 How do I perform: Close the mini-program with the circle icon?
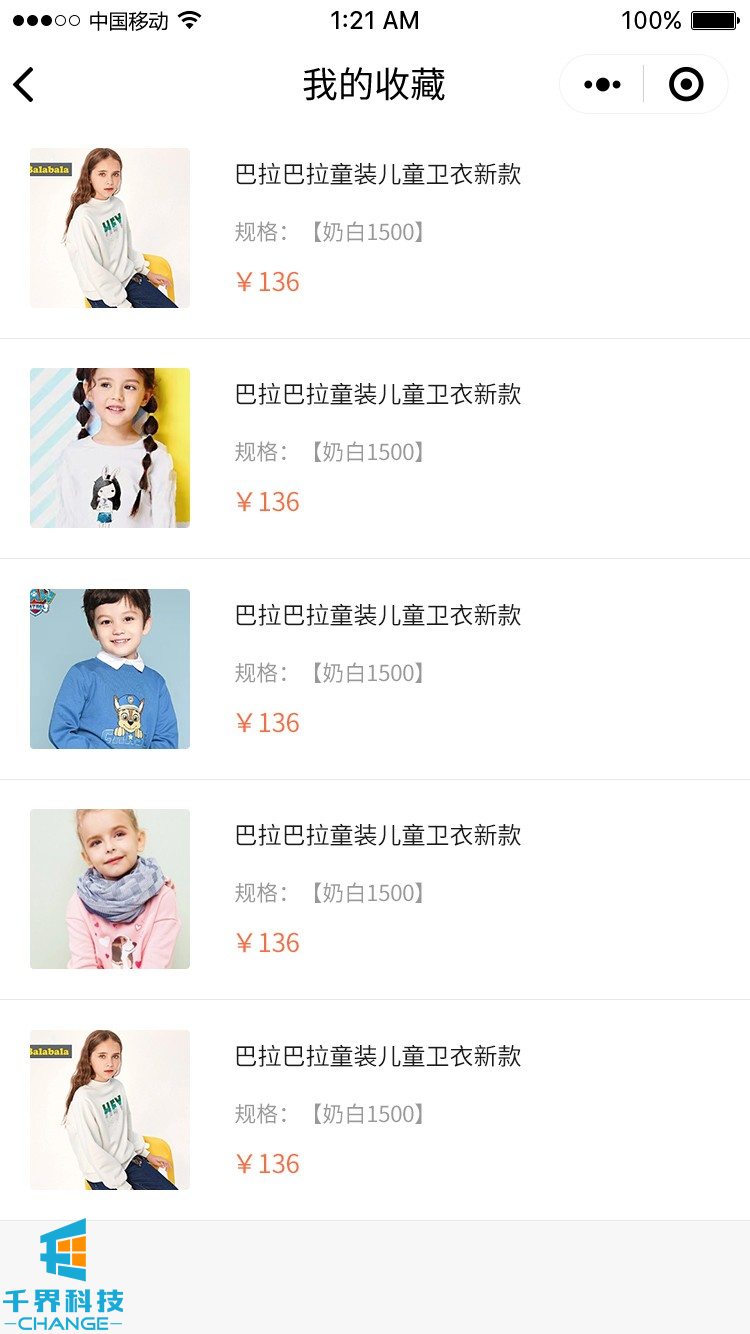click(x=686, y=85)
